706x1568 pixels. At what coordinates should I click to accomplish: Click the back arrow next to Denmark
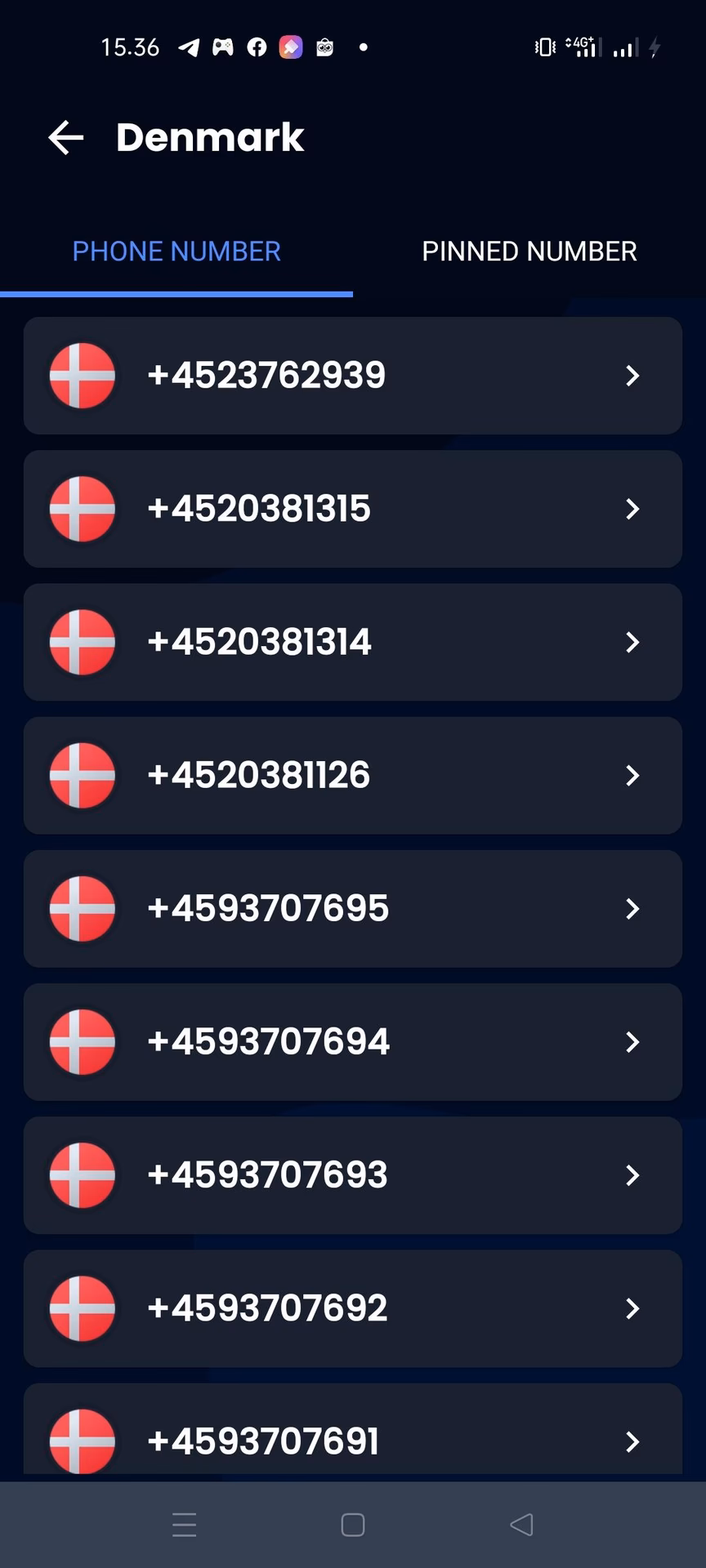click(x=65, y=137)
